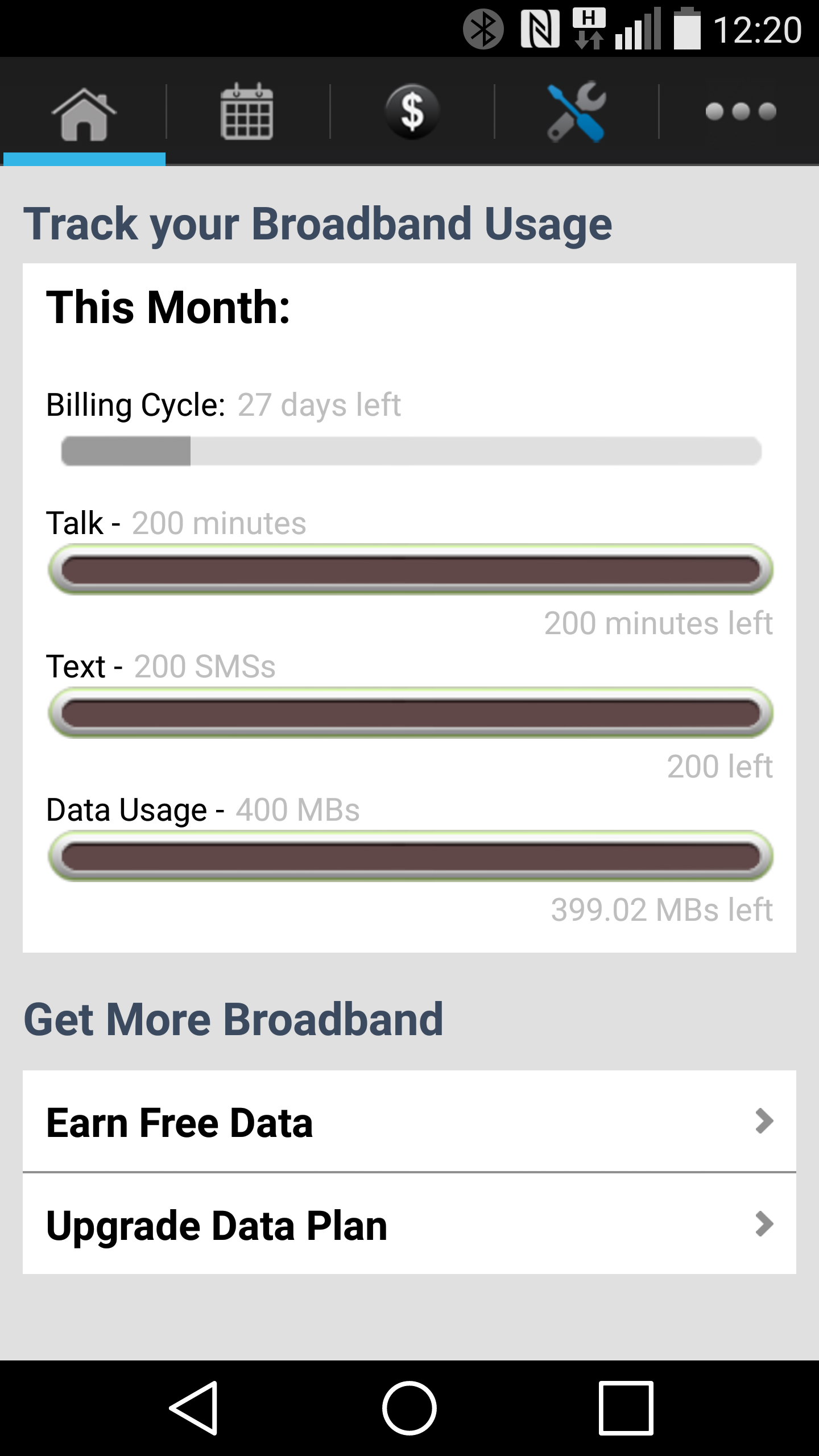Image resolution: width=819 pixels, height=1456 pixels.
Task: Select Upgrade Data Plan
Action: pos(409,1224)
